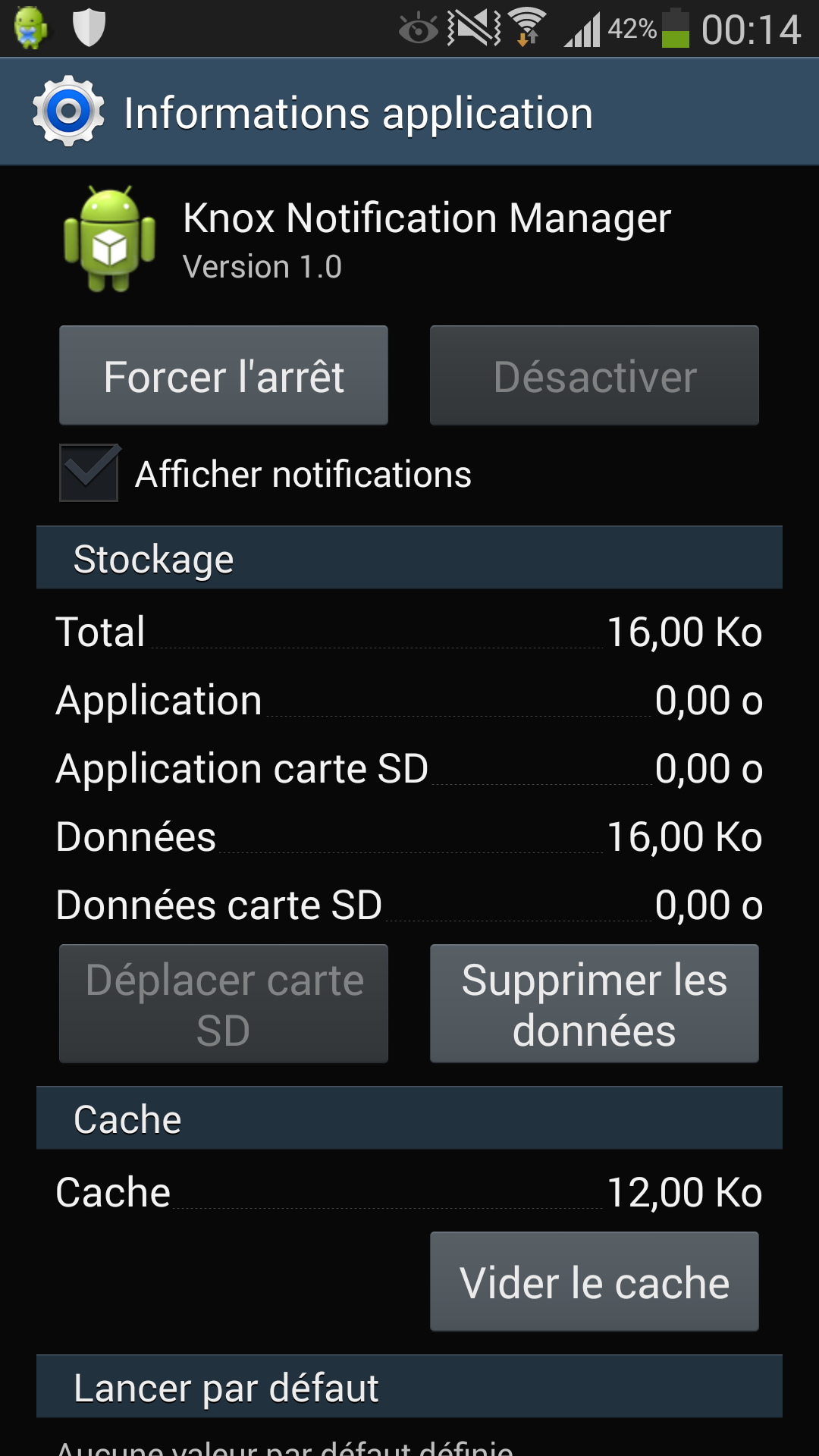Tap Supprimer les données
The image size is (819, 1456).
coord(594,1003)
